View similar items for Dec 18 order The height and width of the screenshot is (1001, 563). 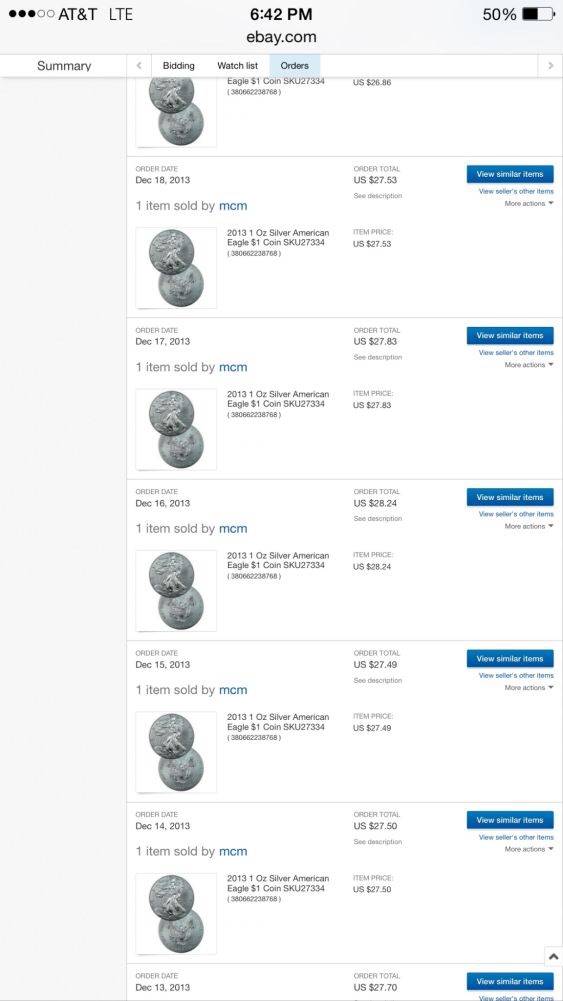[x=510, y=174]
